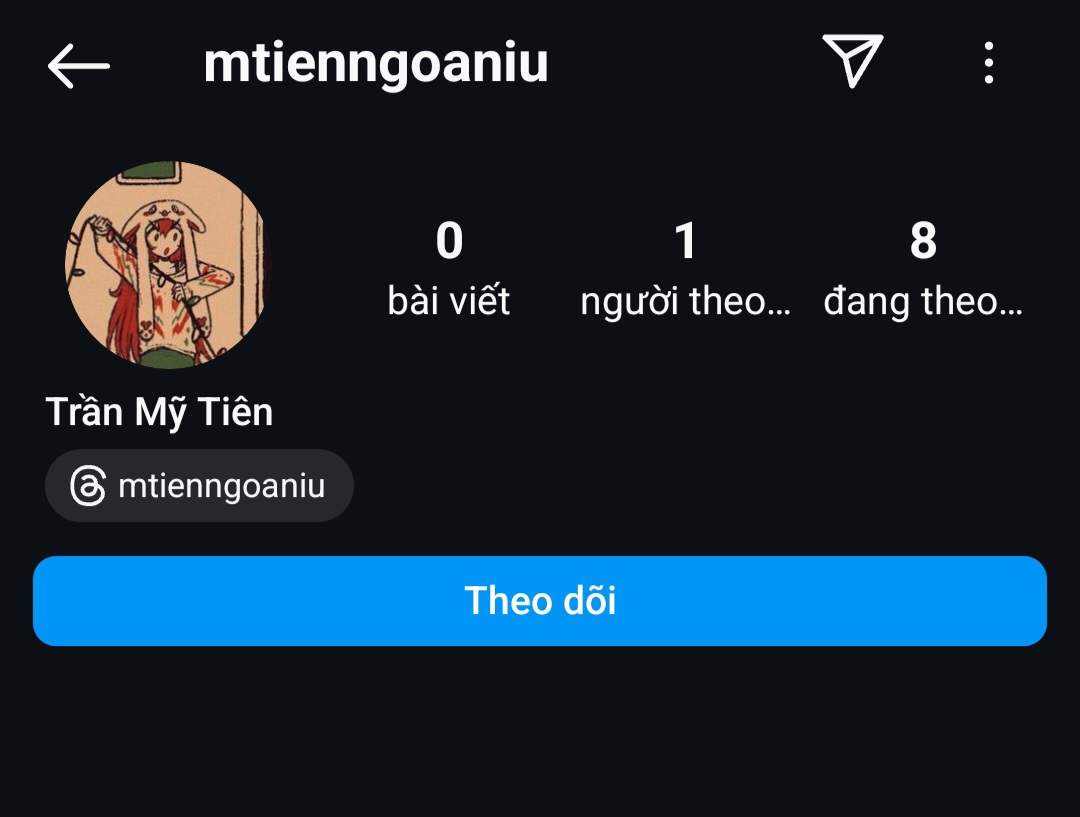Go back using the arrow icon
Screen dimensions: 1080x817
(78, 66)
